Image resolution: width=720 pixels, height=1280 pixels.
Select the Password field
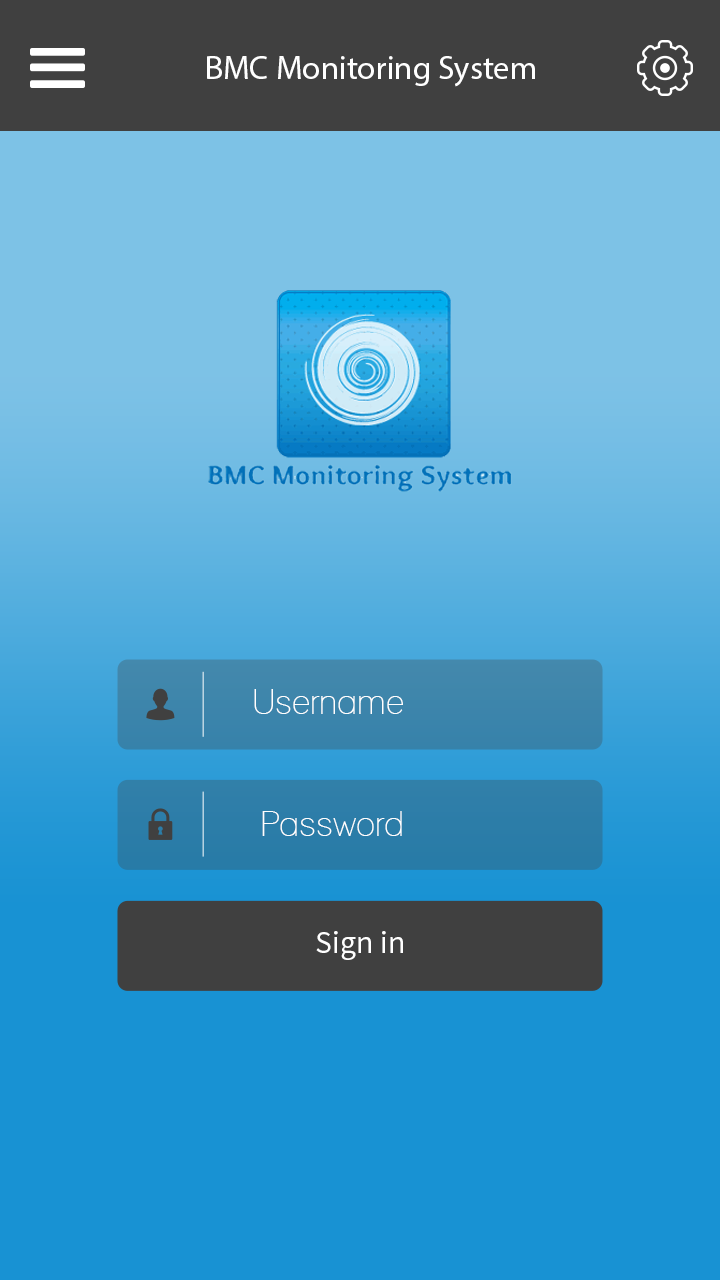click(x=360, y=825)
